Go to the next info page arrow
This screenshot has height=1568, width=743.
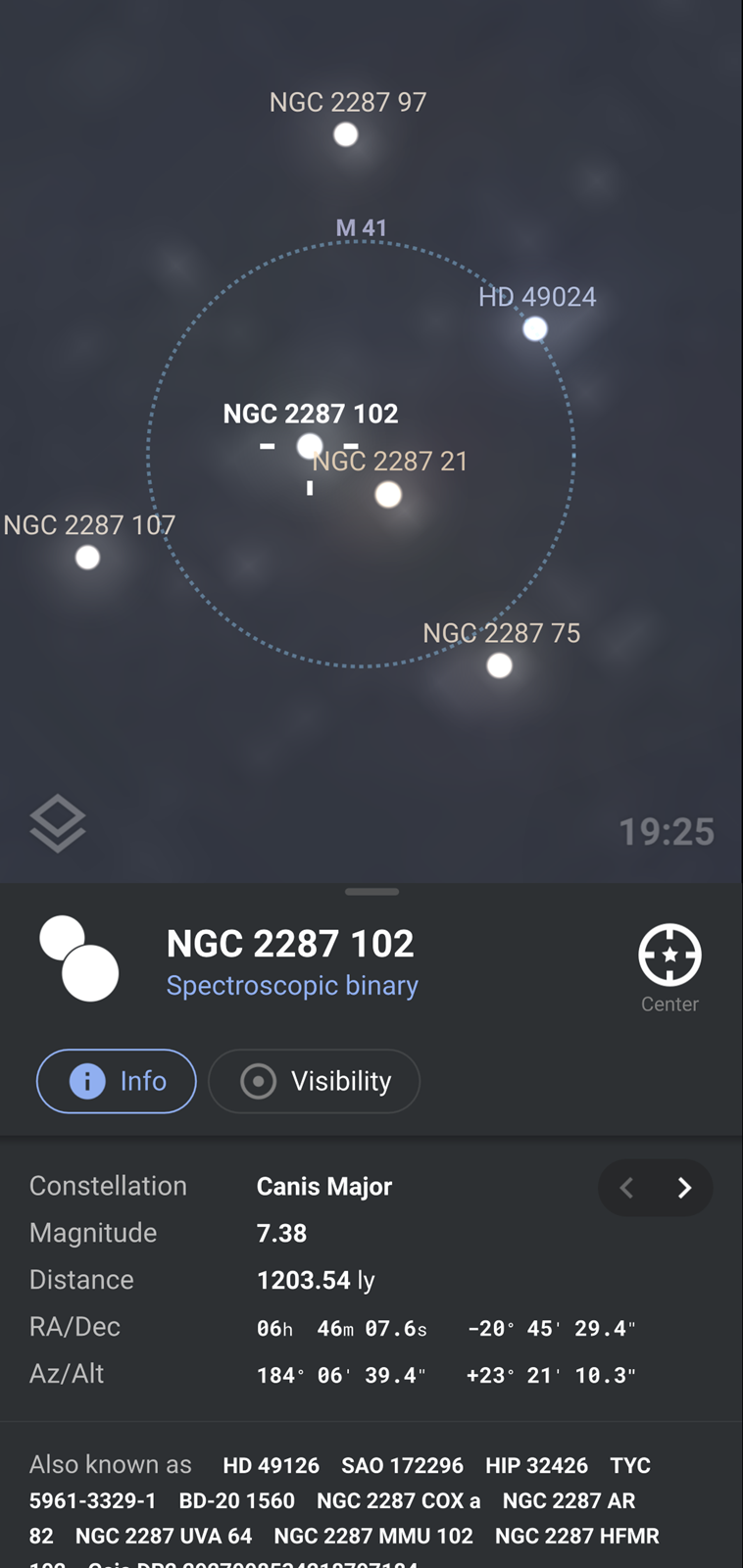684,1188
